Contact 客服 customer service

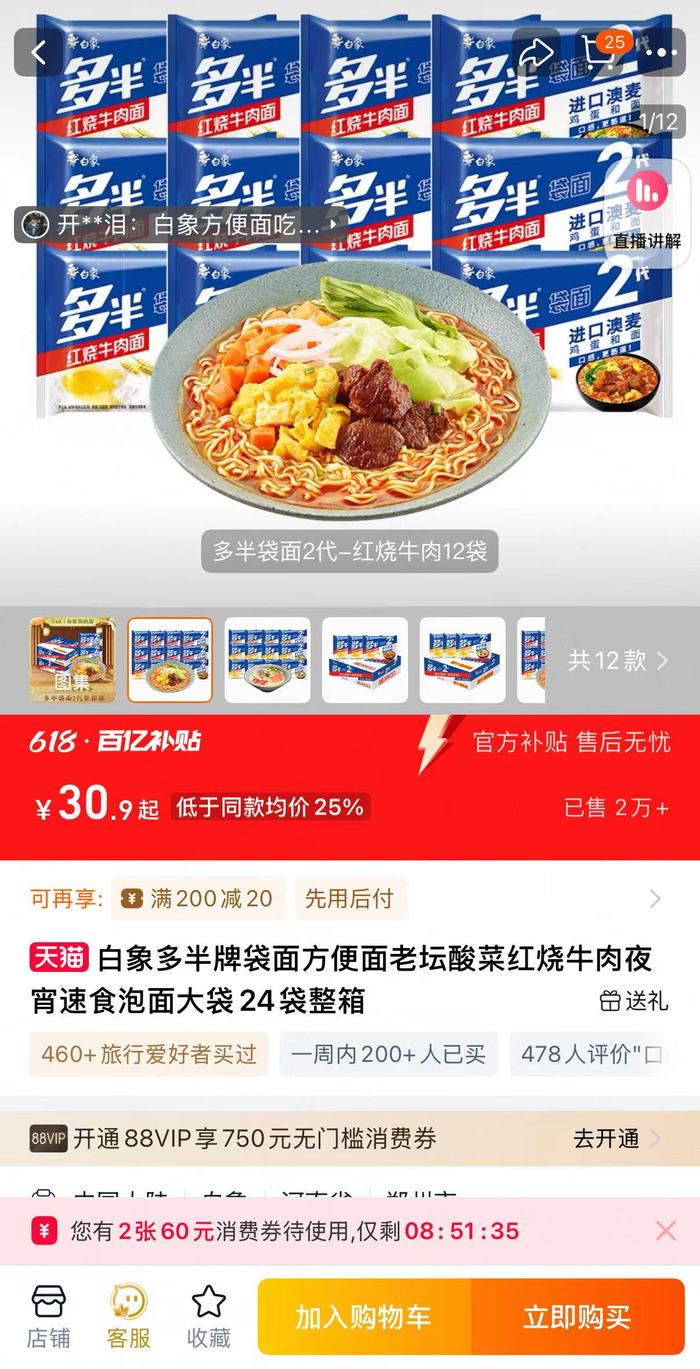pos(128,1317)
